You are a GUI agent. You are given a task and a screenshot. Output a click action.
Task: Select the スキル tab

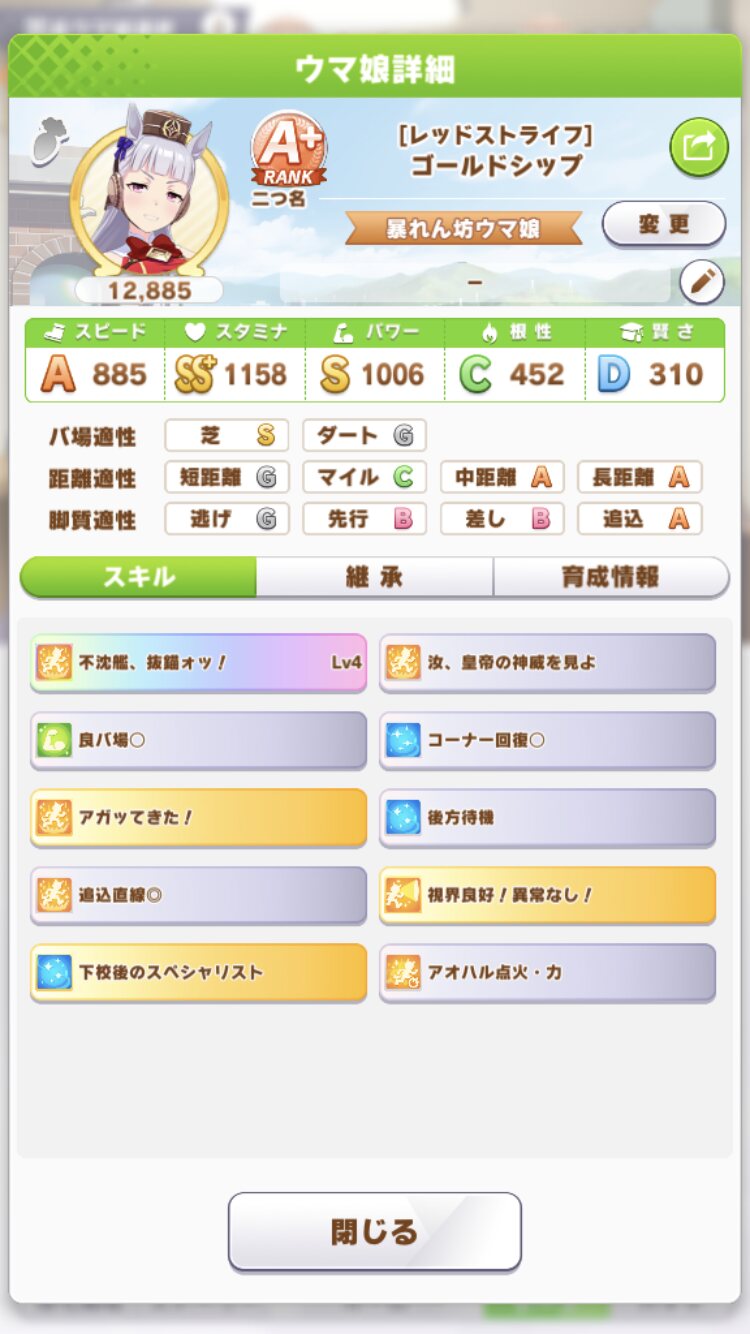pos(139,577)
